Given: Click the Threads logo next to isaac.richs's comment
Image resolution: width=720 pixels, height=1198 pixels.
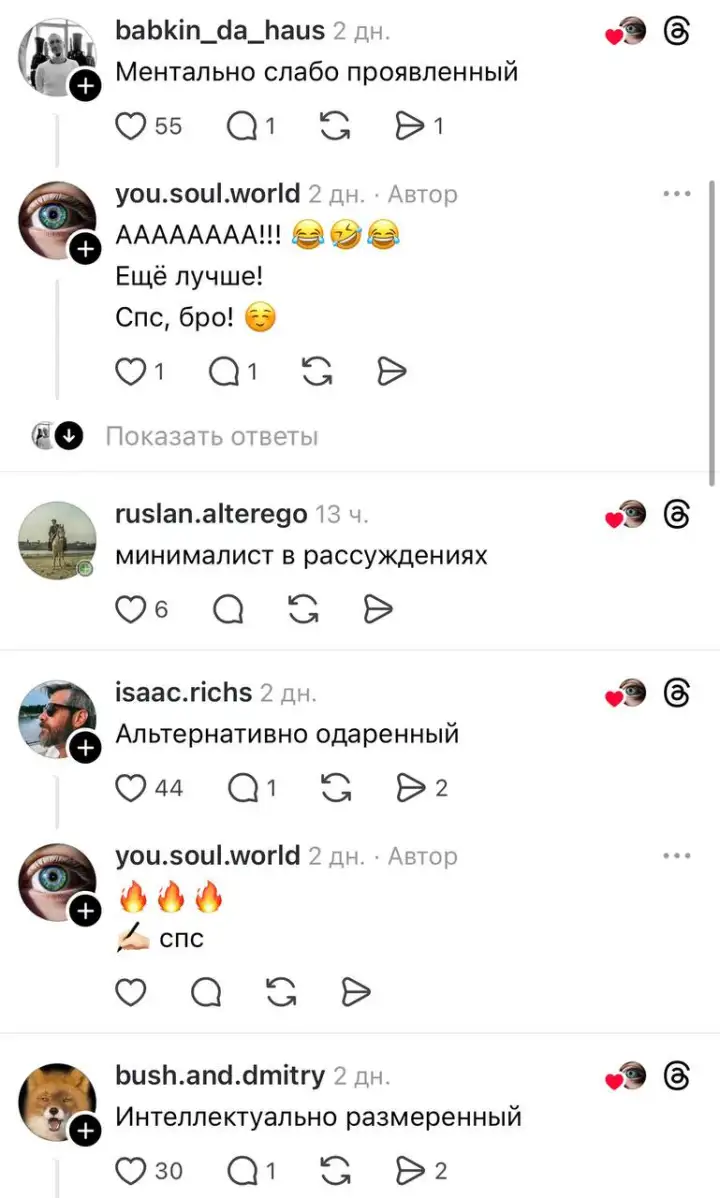Looking at the screenshot, I should 677,692.
